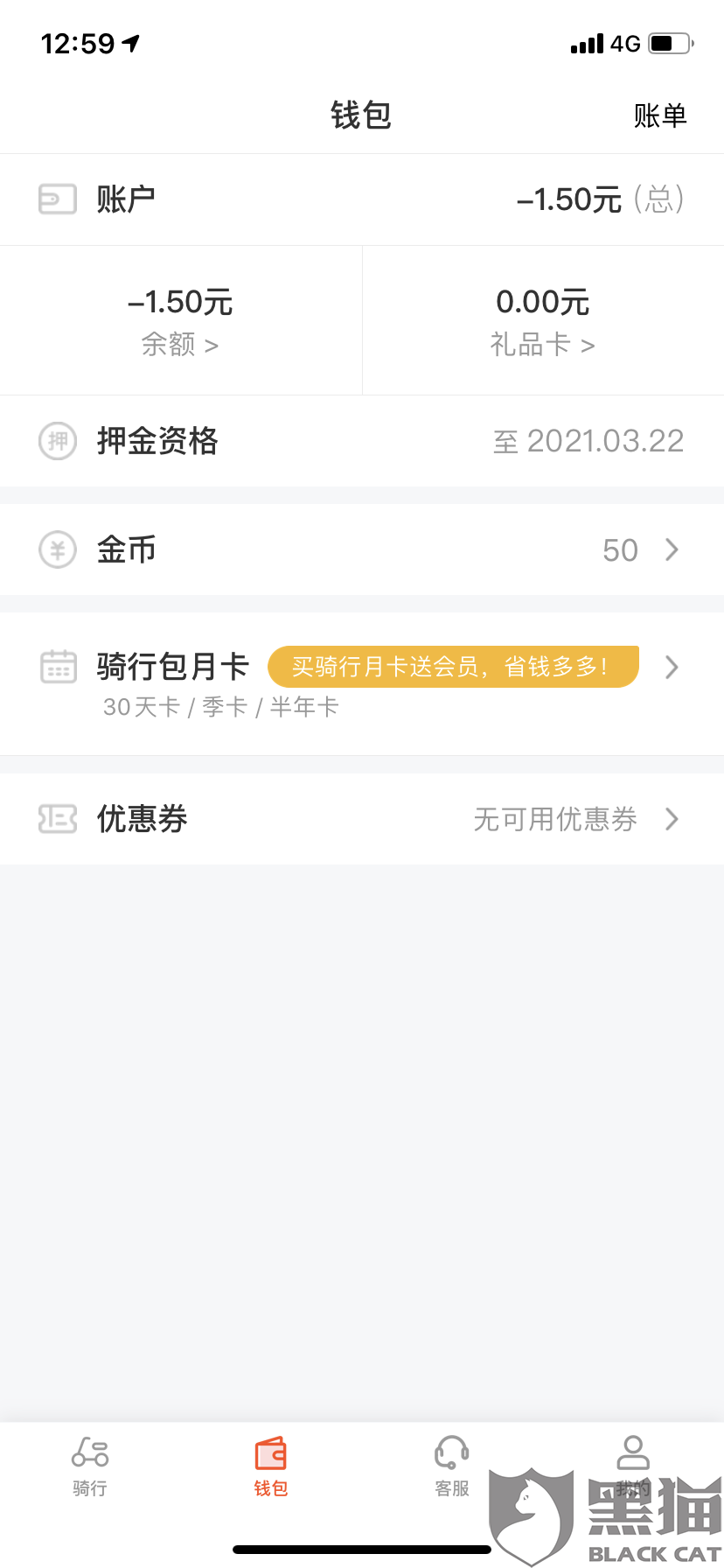This screenshot has height=1568, width=724.
Task: Open the 礼品卡 gift card balance
Action: 542,321
